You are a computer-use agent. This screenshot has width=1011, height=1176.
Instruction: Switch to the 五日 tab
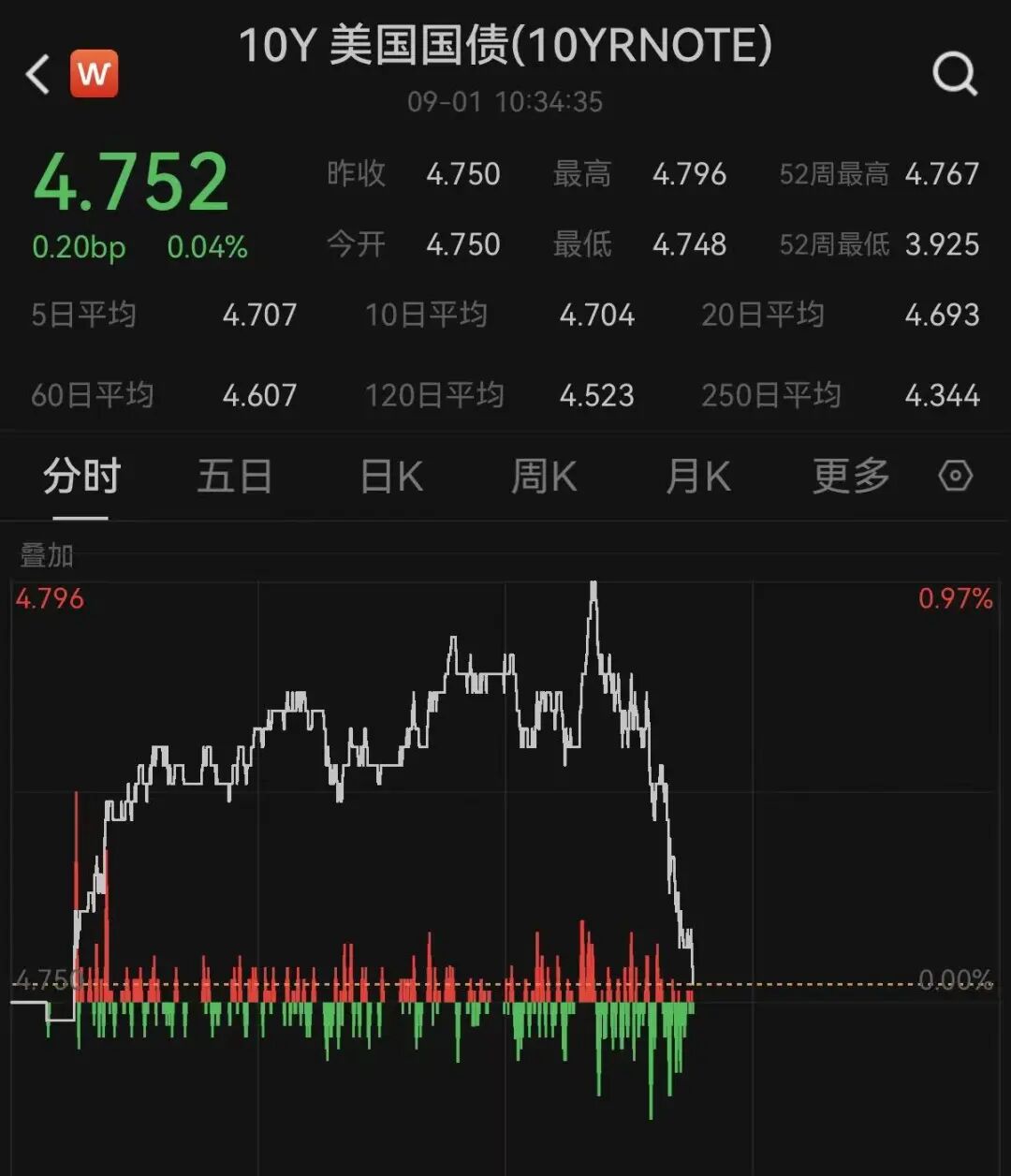[234, 477]
